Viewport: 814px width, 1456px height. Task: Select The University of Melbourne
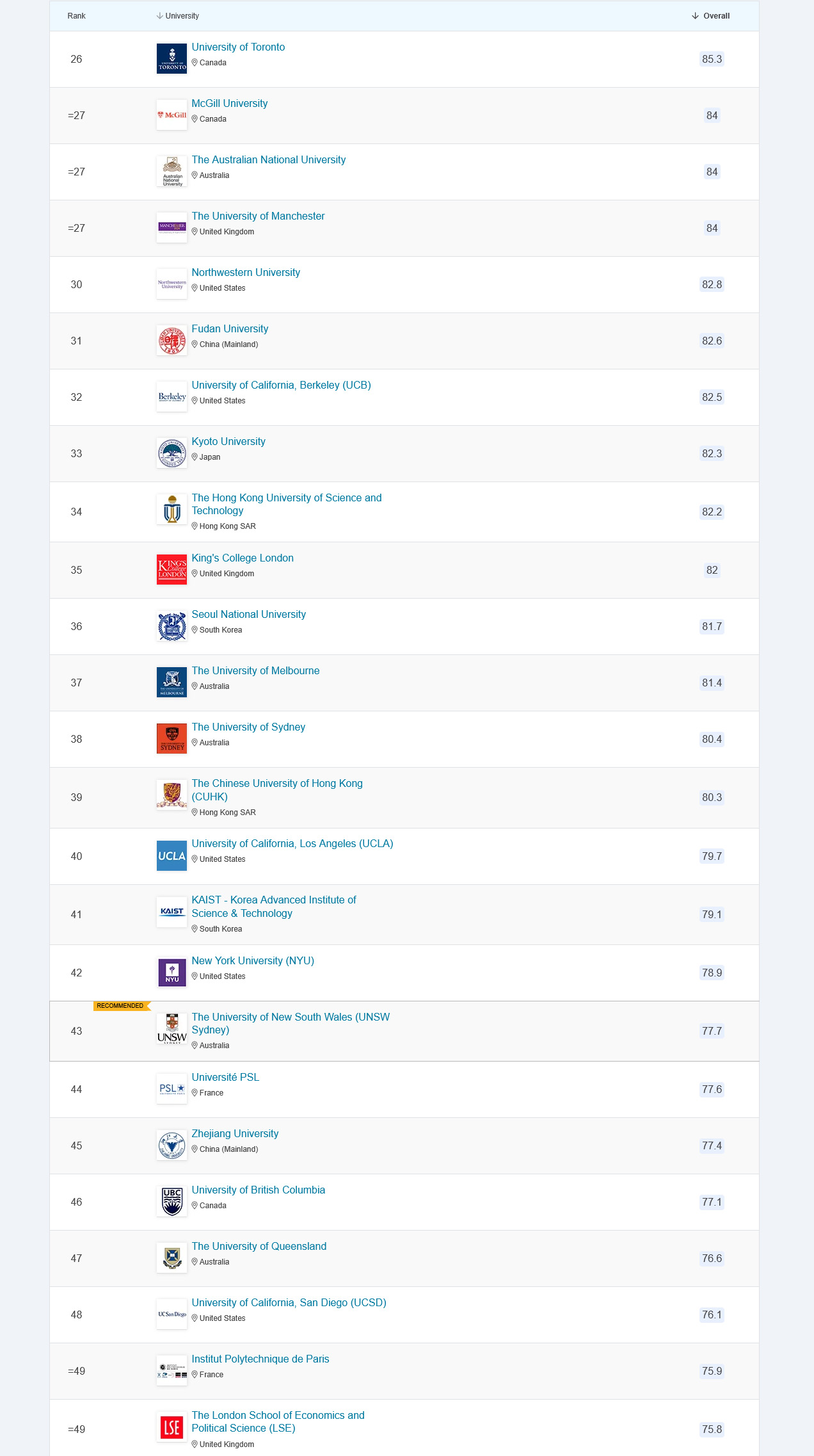255,671
